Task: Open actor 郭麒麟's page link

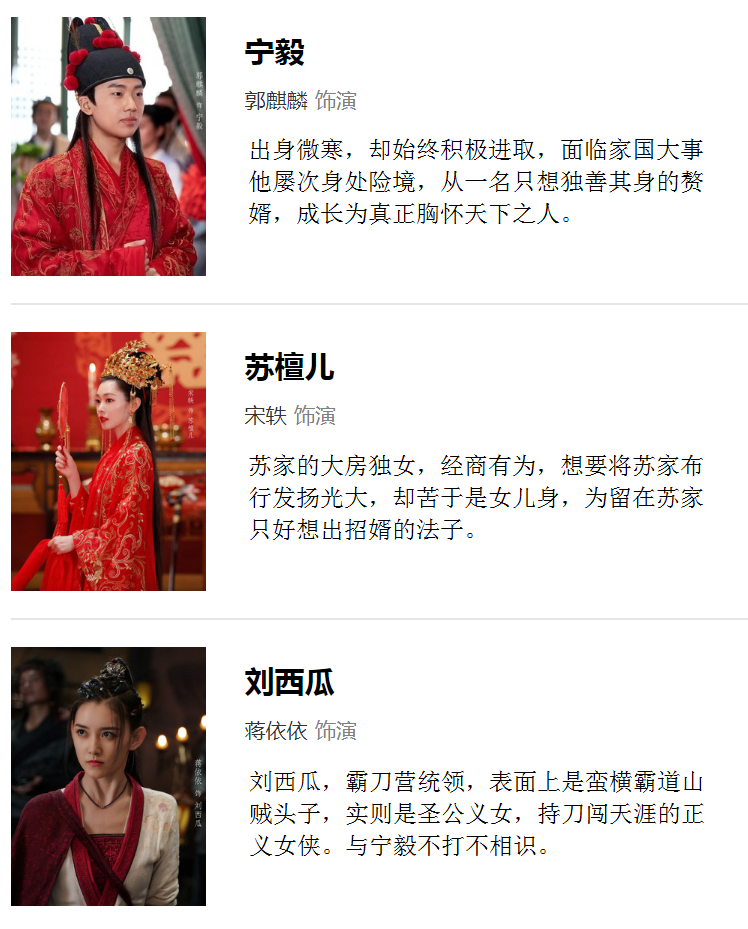Action: (x=275, y=101)
